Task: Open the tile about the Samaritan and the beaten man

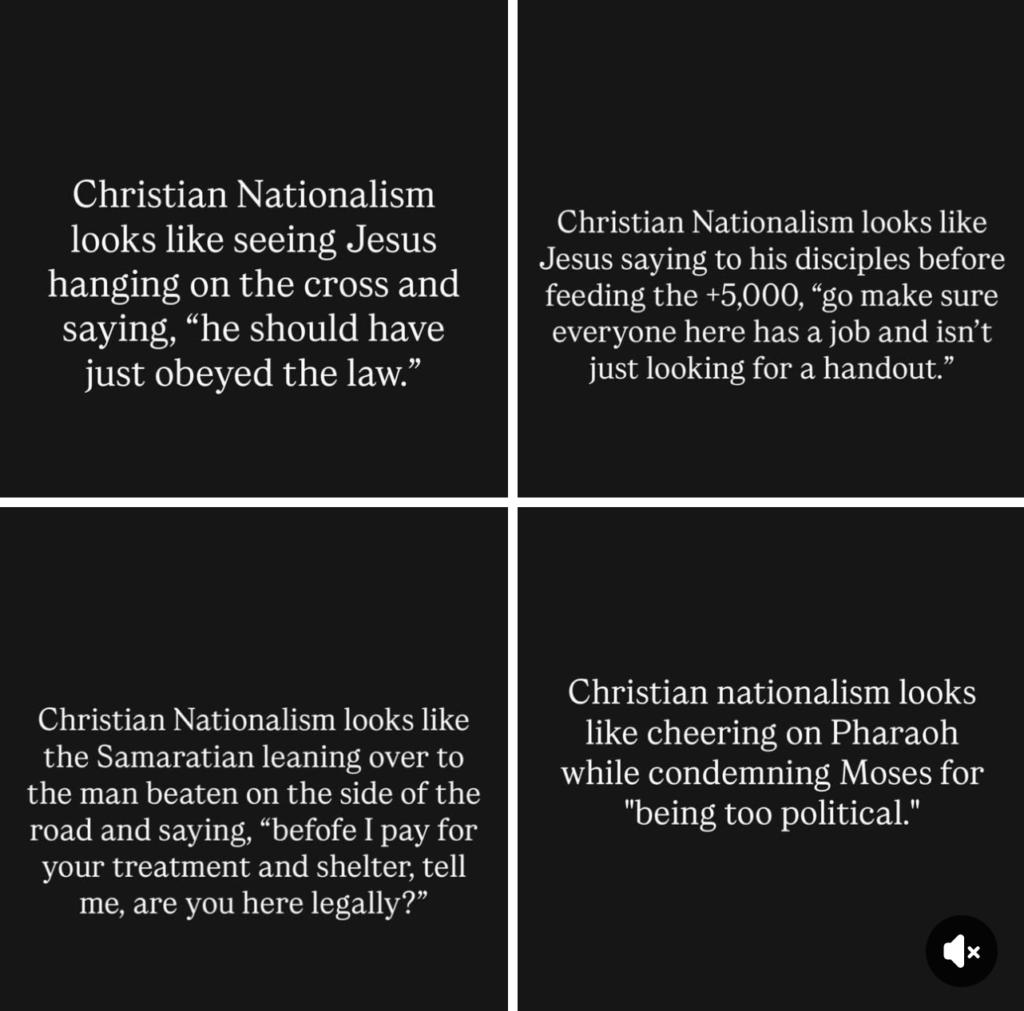Action: click(253, 811)
